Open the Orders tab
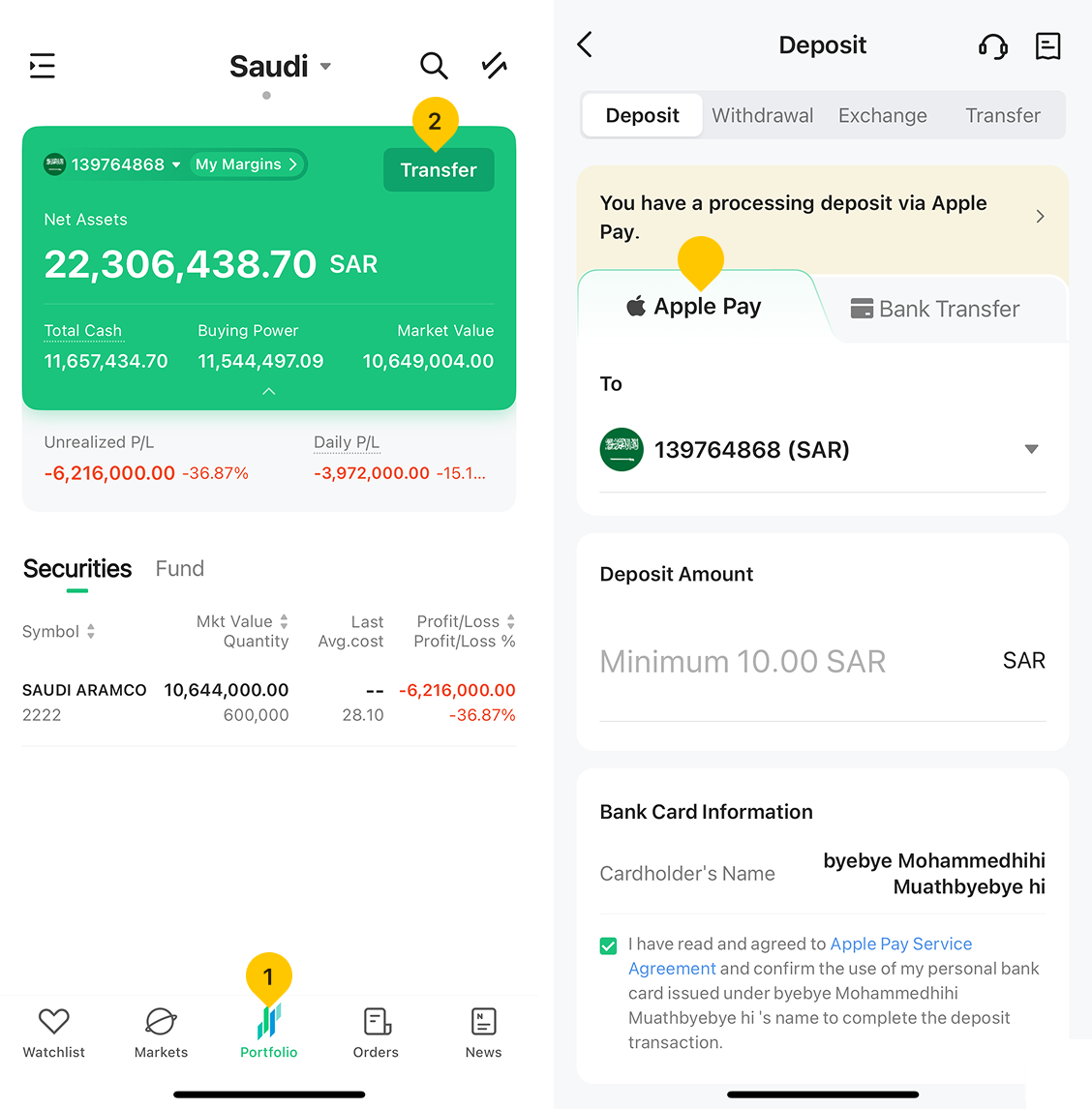Screen dimensions: 1092x1109 tap(376, 1033)
